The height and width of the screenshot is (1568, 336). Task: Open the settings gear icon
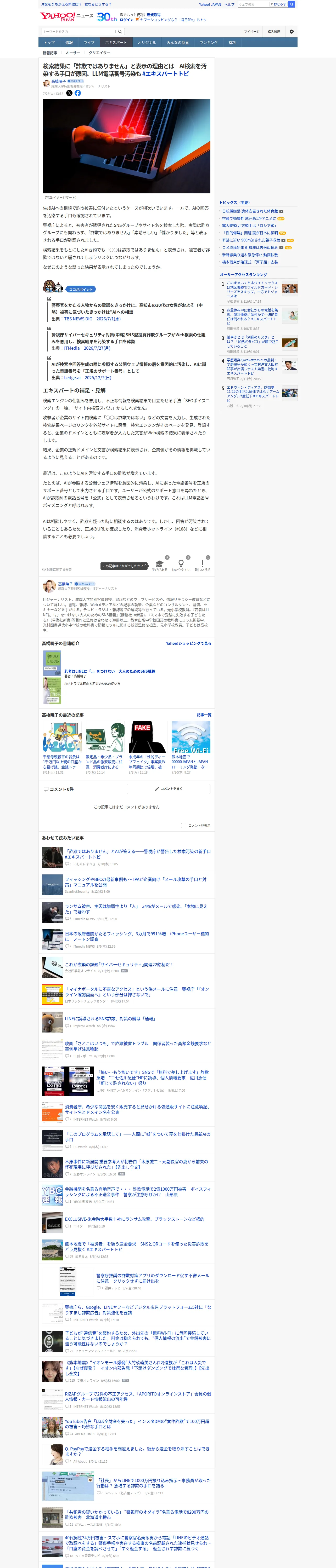(292, 32)
